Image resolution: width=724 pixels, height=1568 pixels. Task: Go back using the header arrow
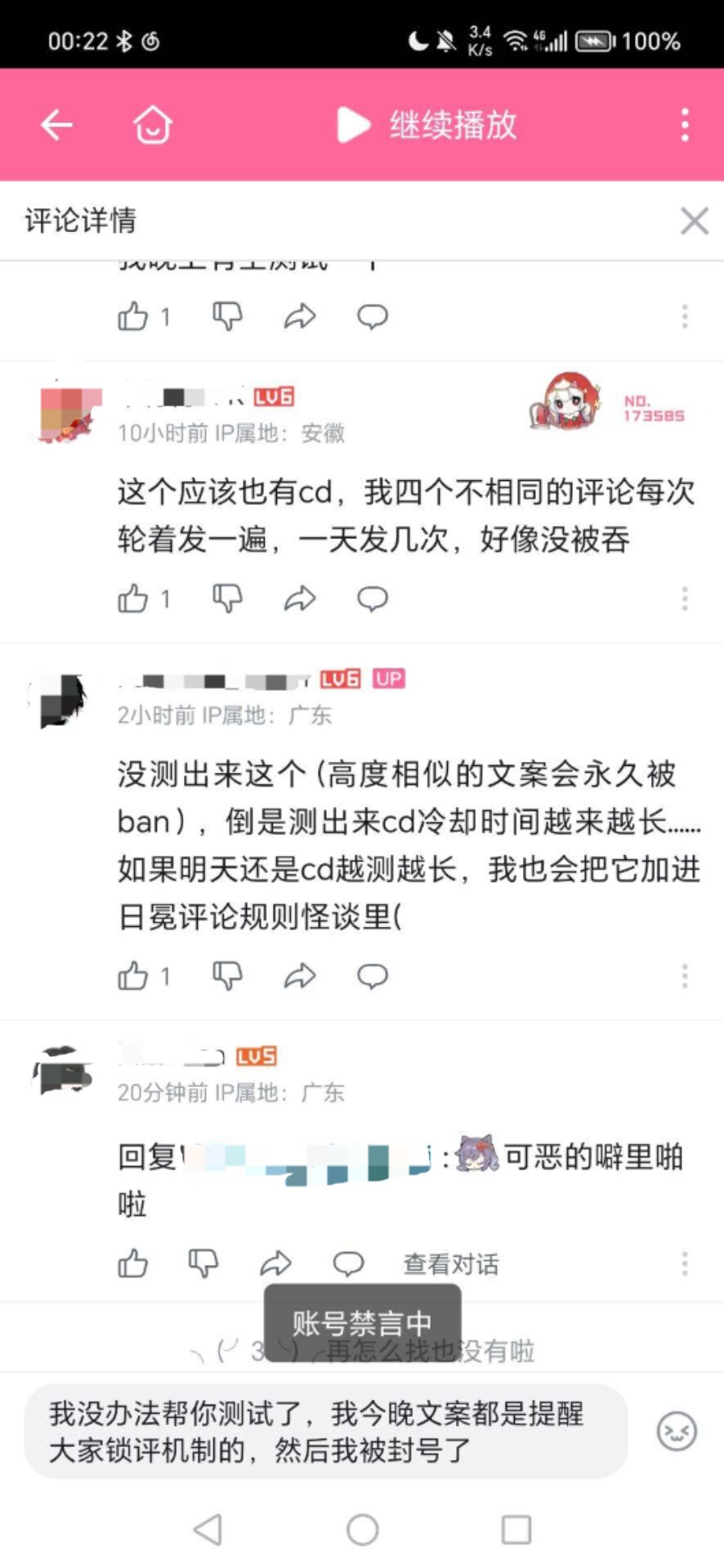tap(57, 125)
